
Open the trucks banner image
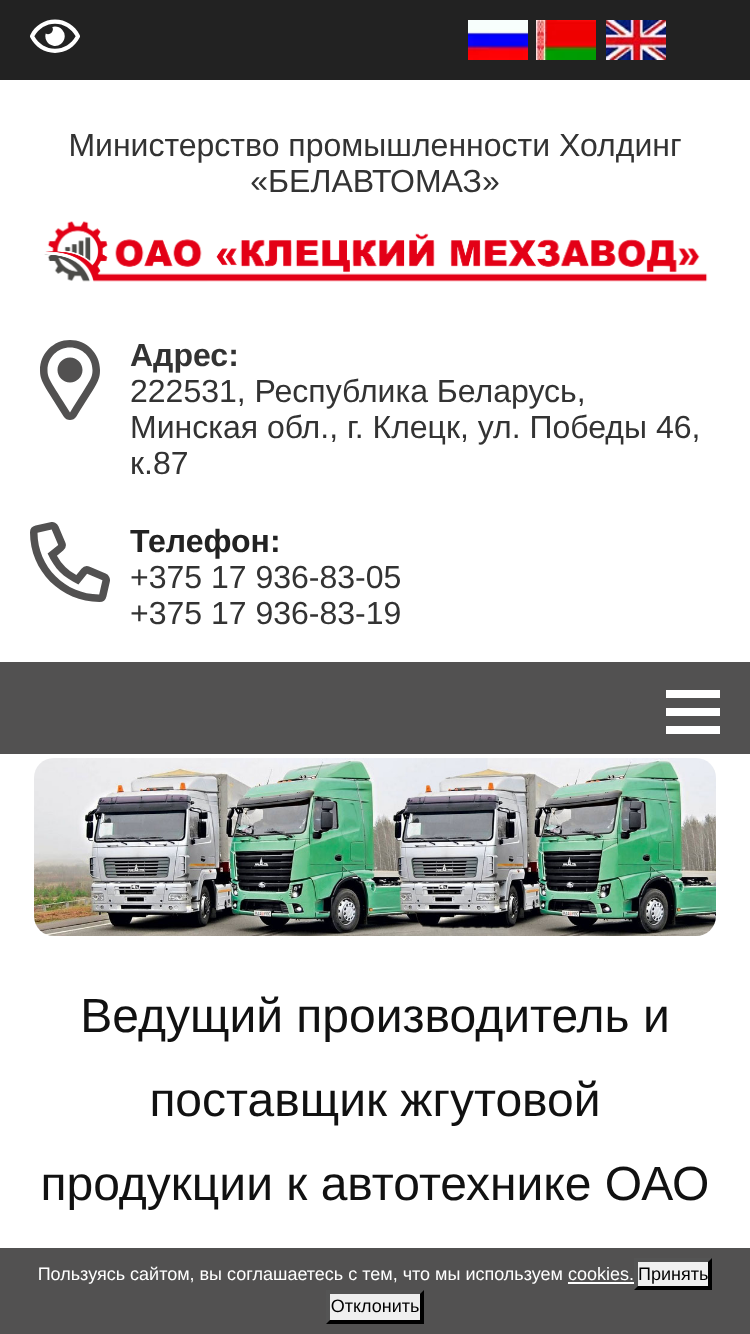(375, 847)
